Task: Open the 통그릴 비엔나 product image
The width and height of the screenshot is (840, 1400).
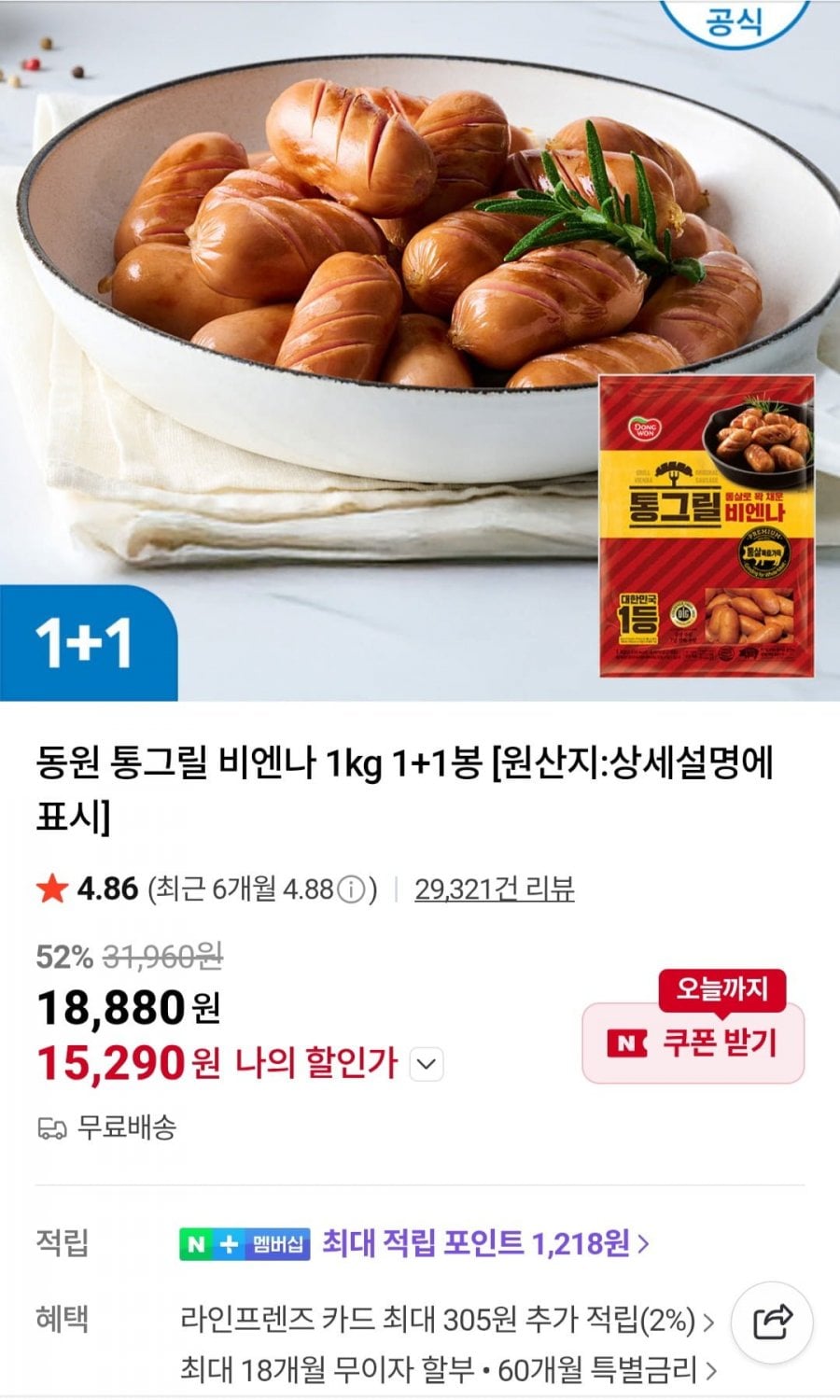Action: click(420, 345)
